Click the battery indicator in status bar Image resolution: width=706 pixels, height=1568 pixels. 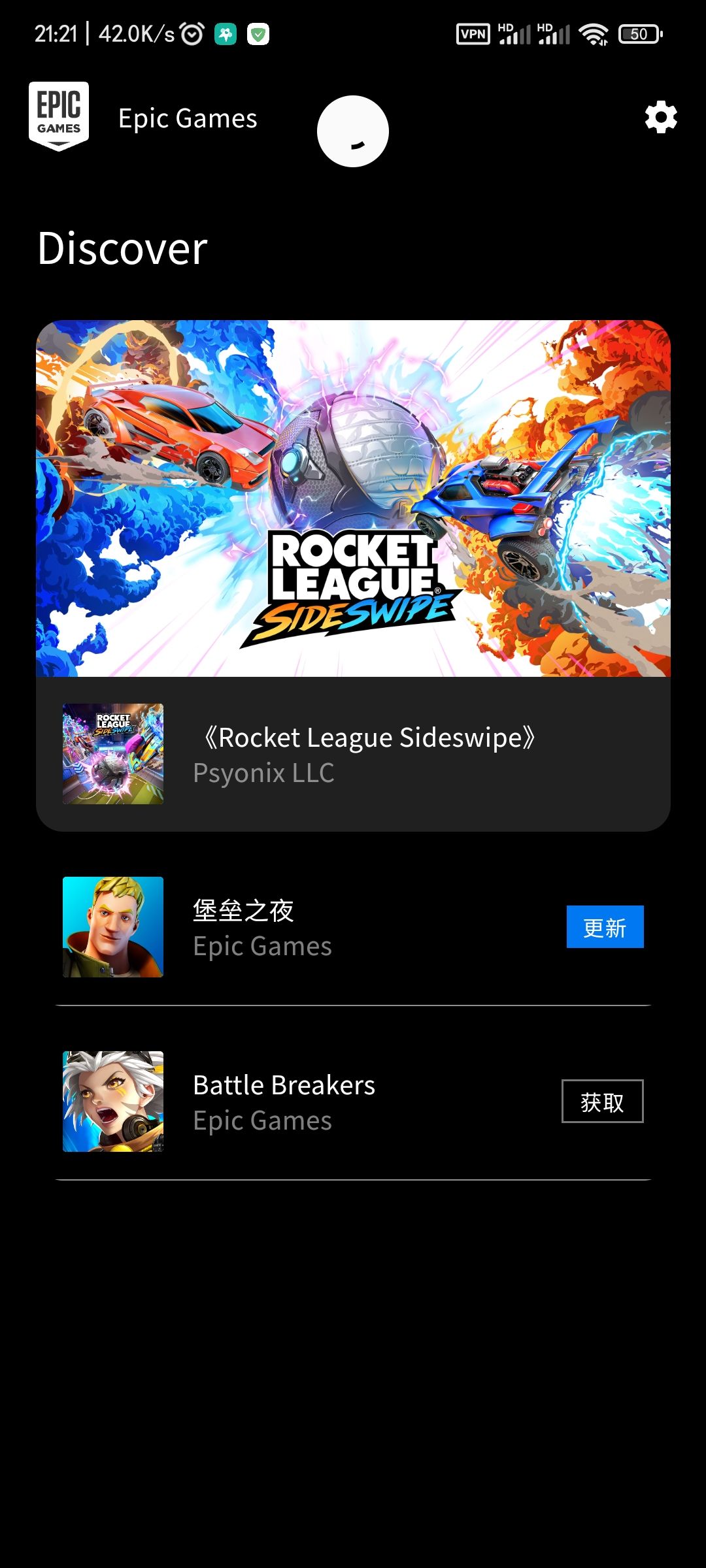tap(637, 34)
